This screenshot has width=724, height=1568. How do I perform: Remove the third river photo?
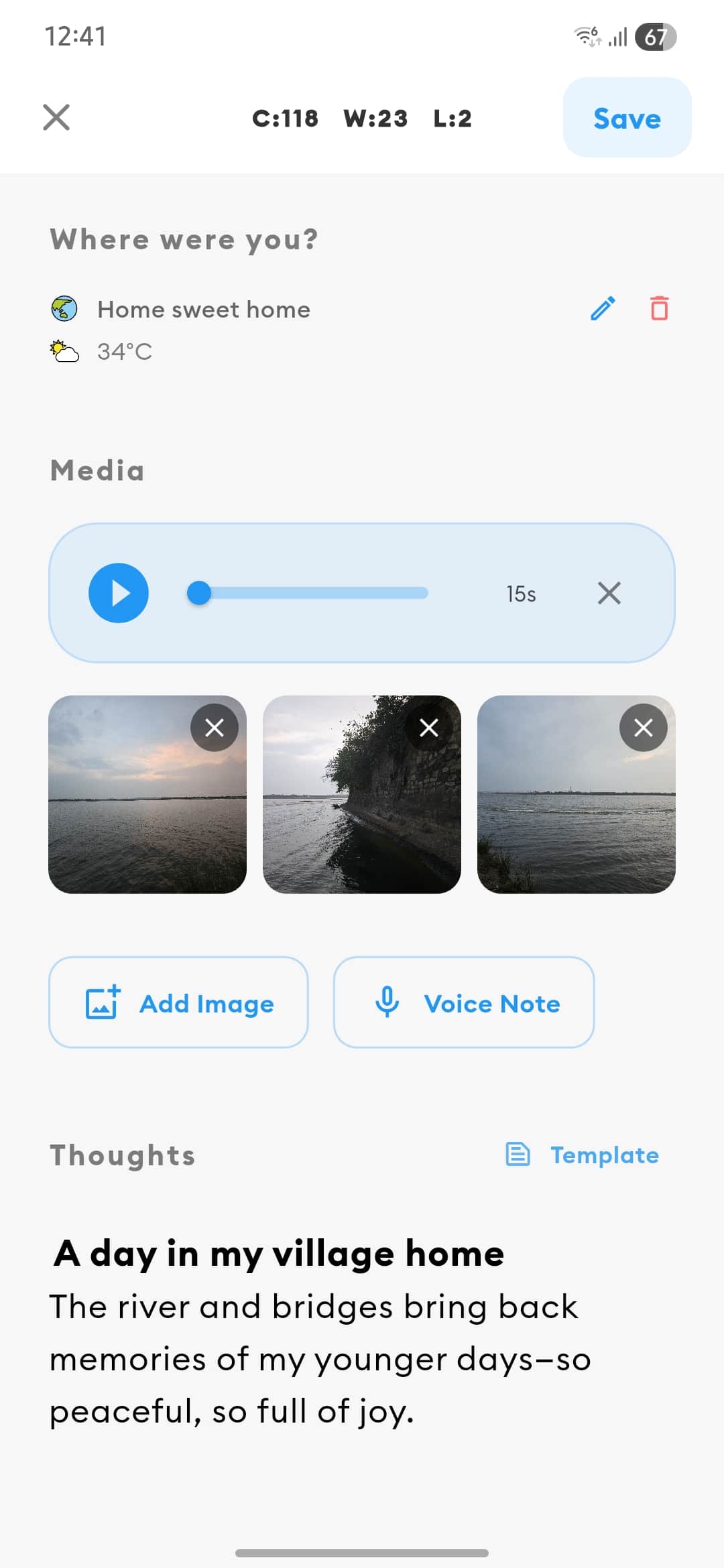pyautogui.click(x=644, y=728)
